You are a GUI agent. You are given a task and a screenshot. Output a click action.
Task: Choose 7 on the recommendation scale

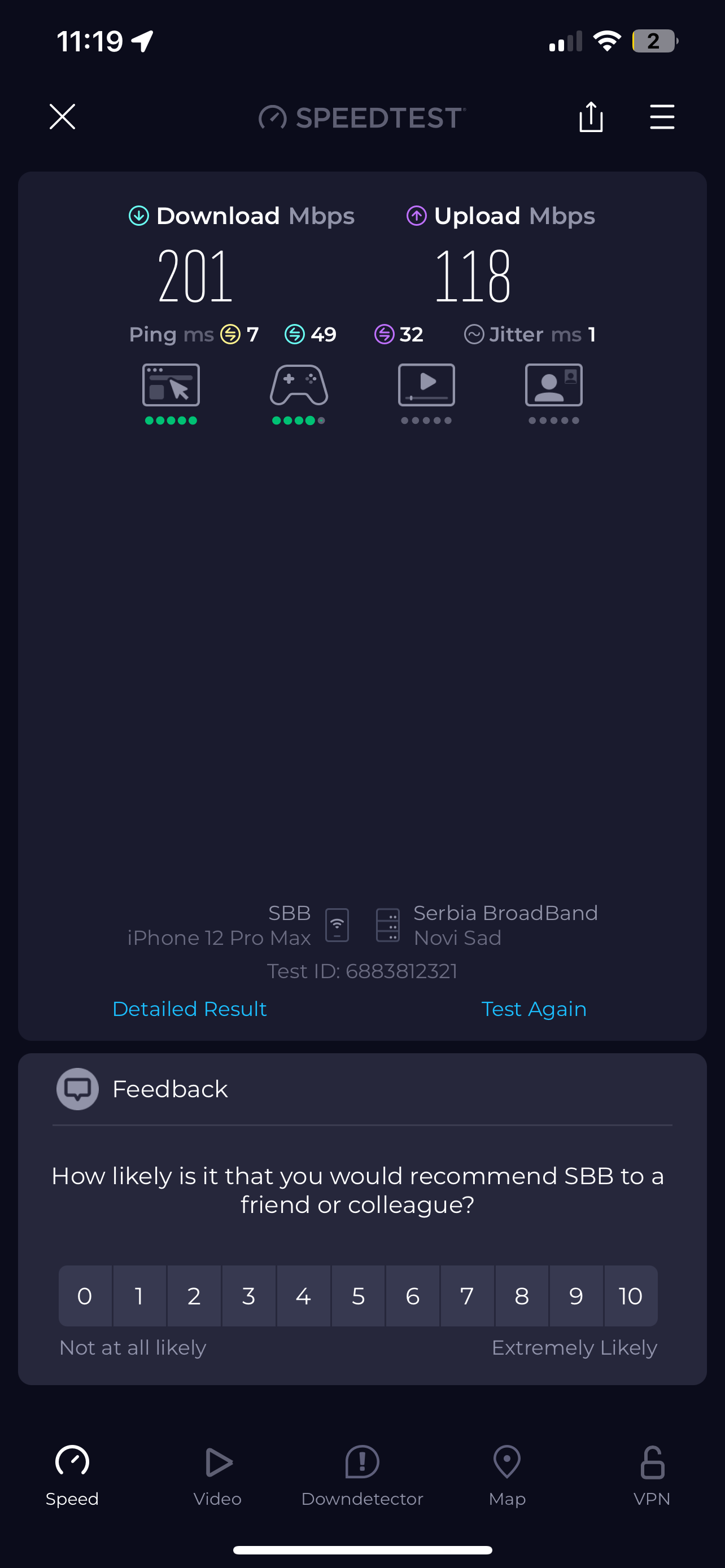(x=467, y=1296)
